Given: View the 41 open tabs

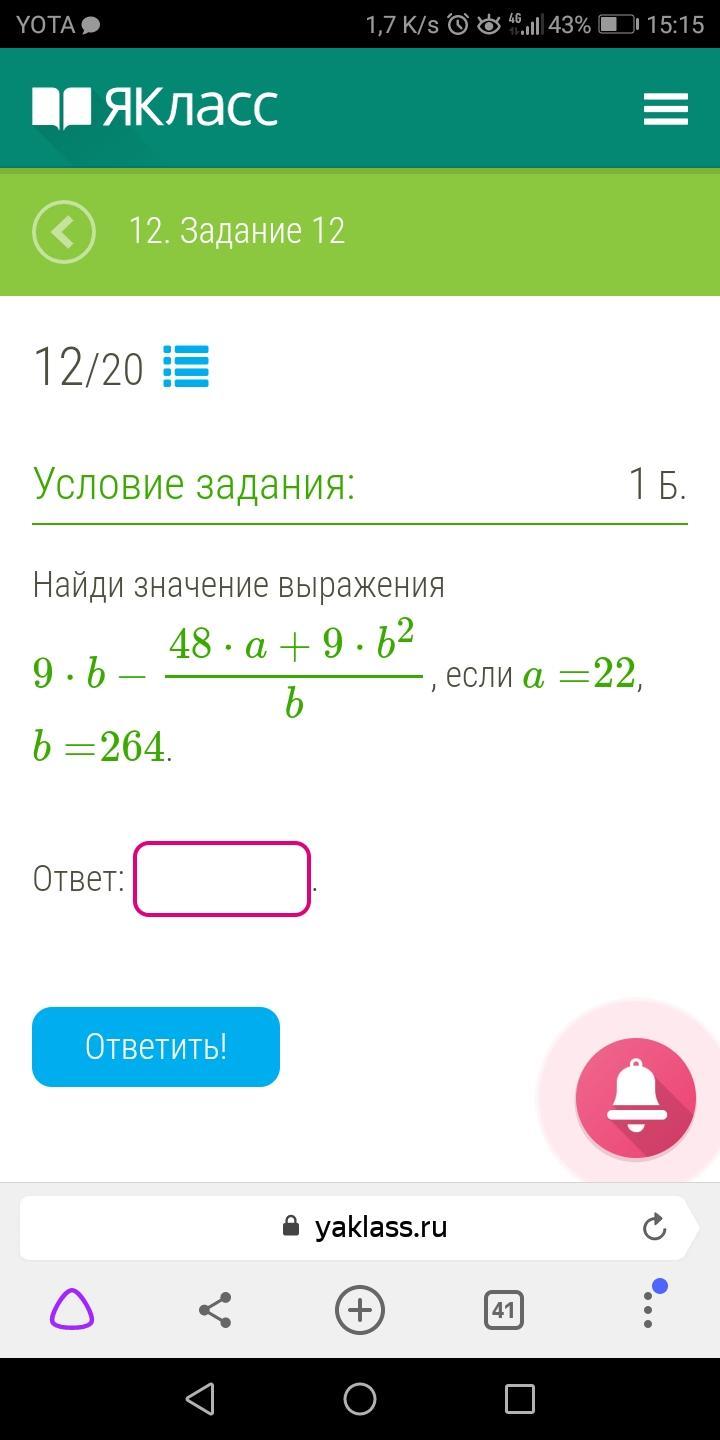Looking at the screenshot, I should (x=503, y=1309).
